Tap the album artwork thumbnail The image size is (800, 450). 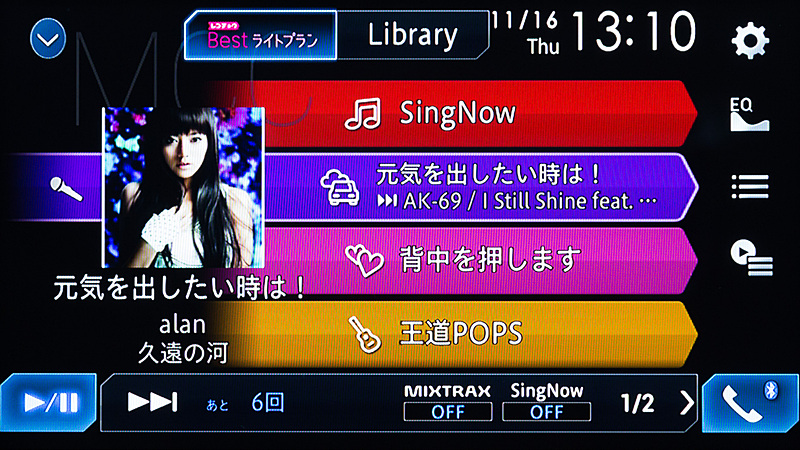(183, 186)
